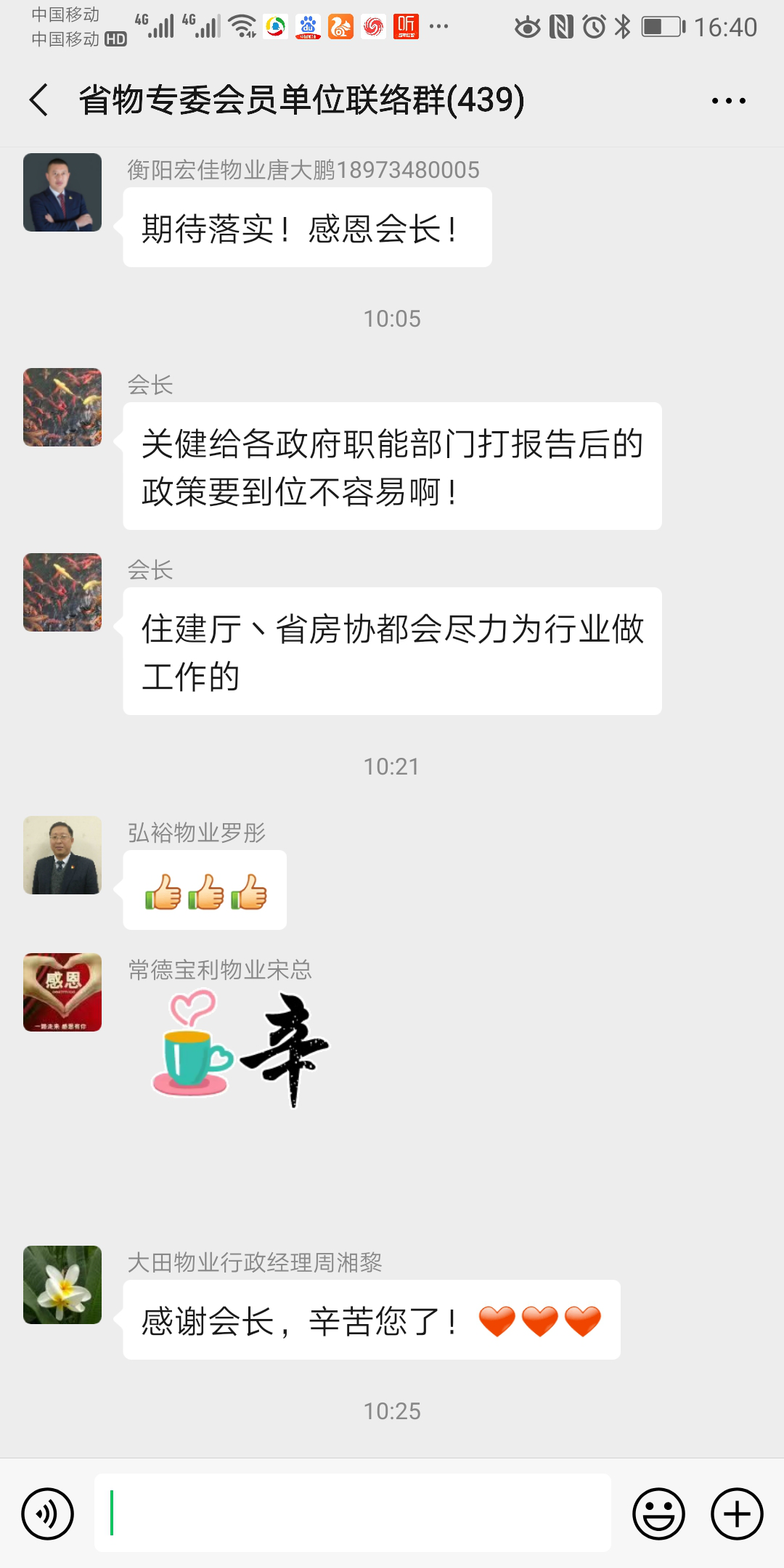Switch to voice message input

(48, 1514)
